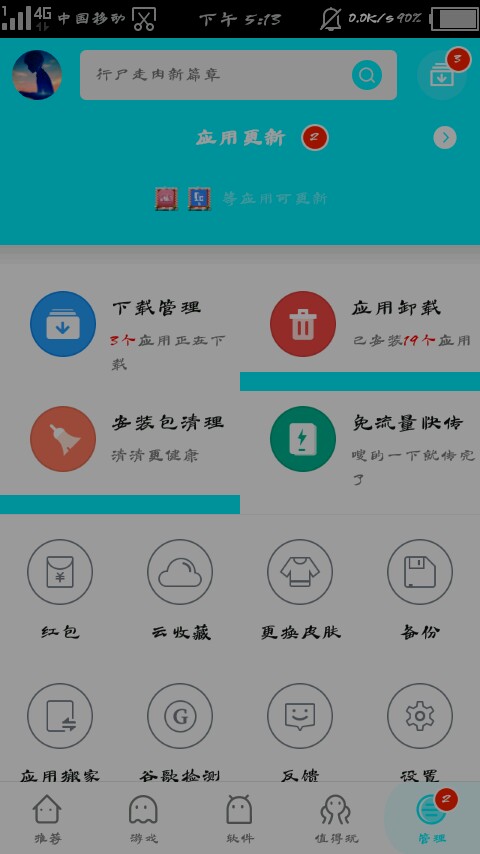
Task: Switch to the 游戏 tab
Action: [143, 819]
